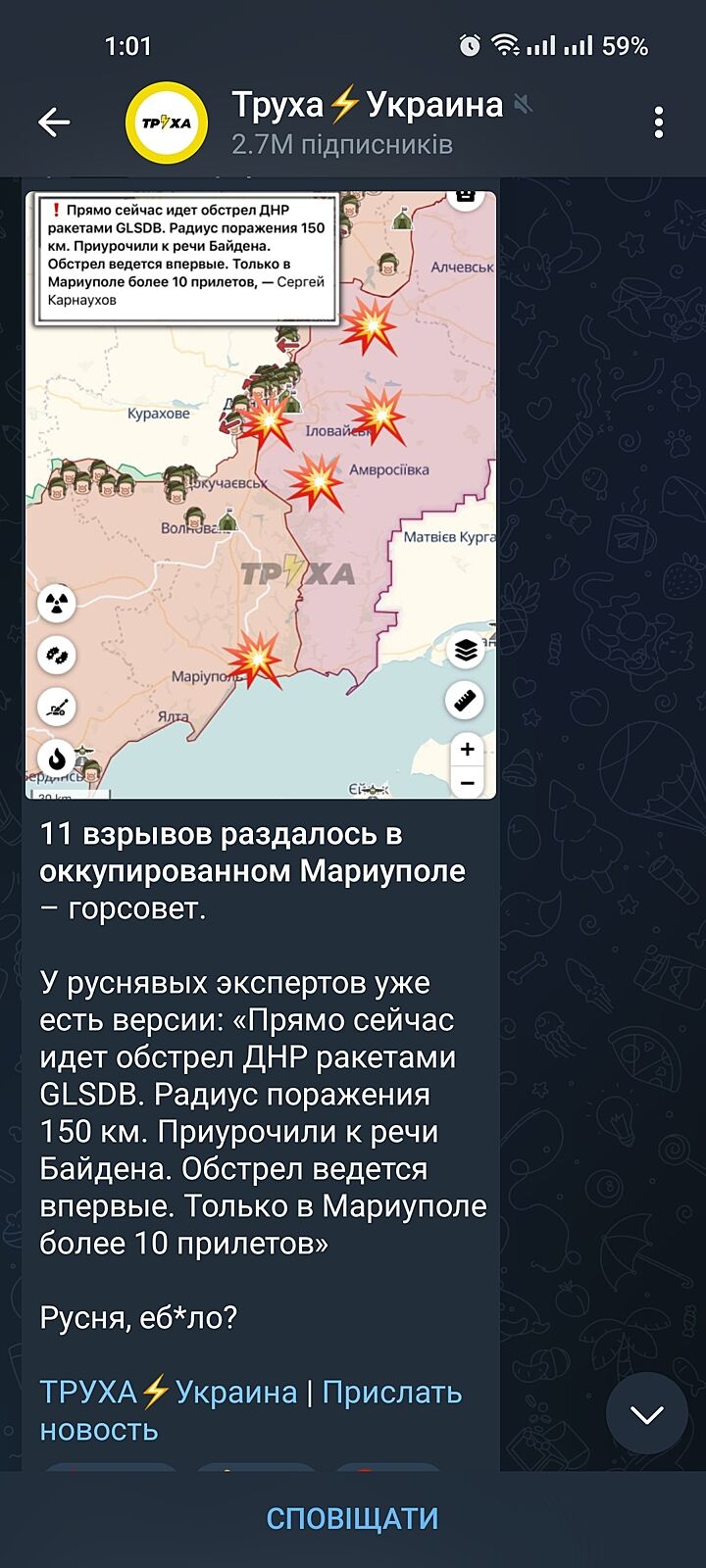The height and width of the screenshot is (1568, 706).
Task: Tap СПОВІЩАТИ to unmute channel notifications
Action: click(352, 1518)
